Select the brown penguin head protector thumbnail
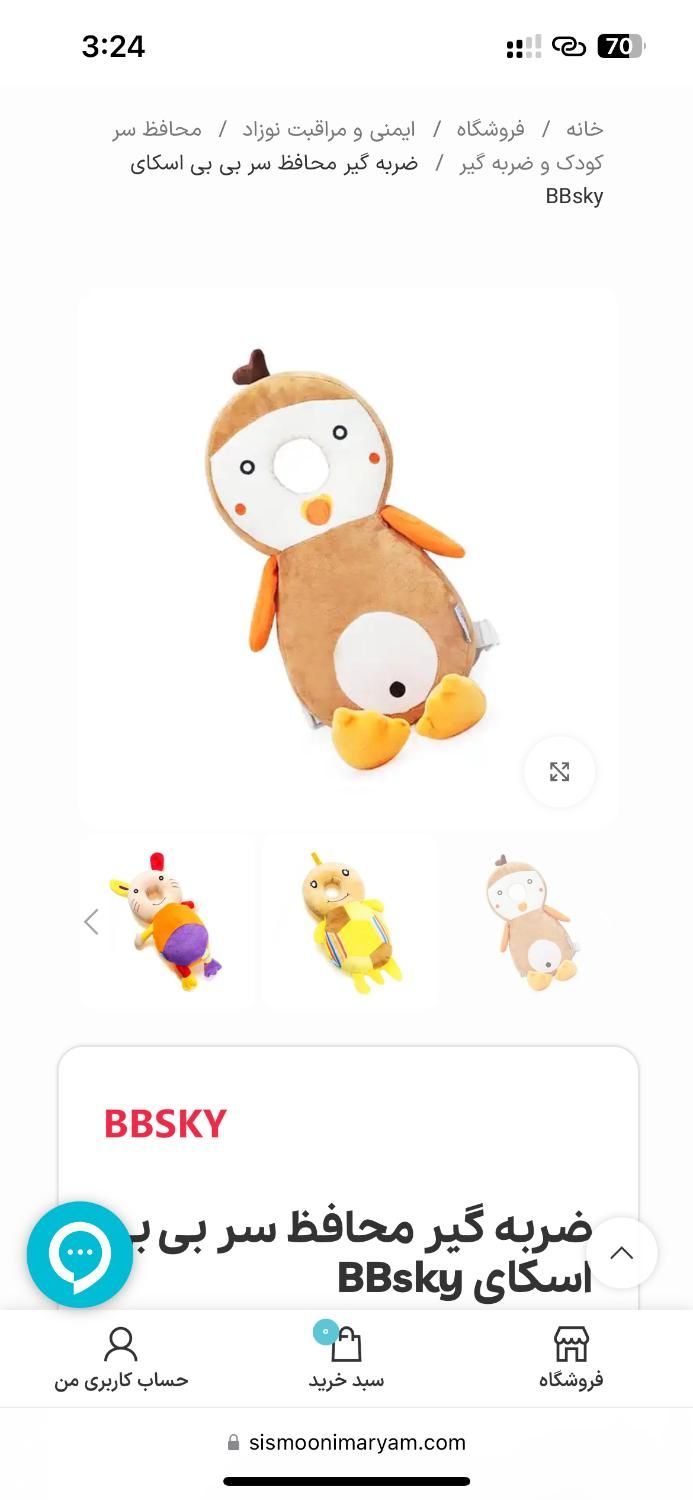This screenshot has height=1500, width=693. [530, 922]
